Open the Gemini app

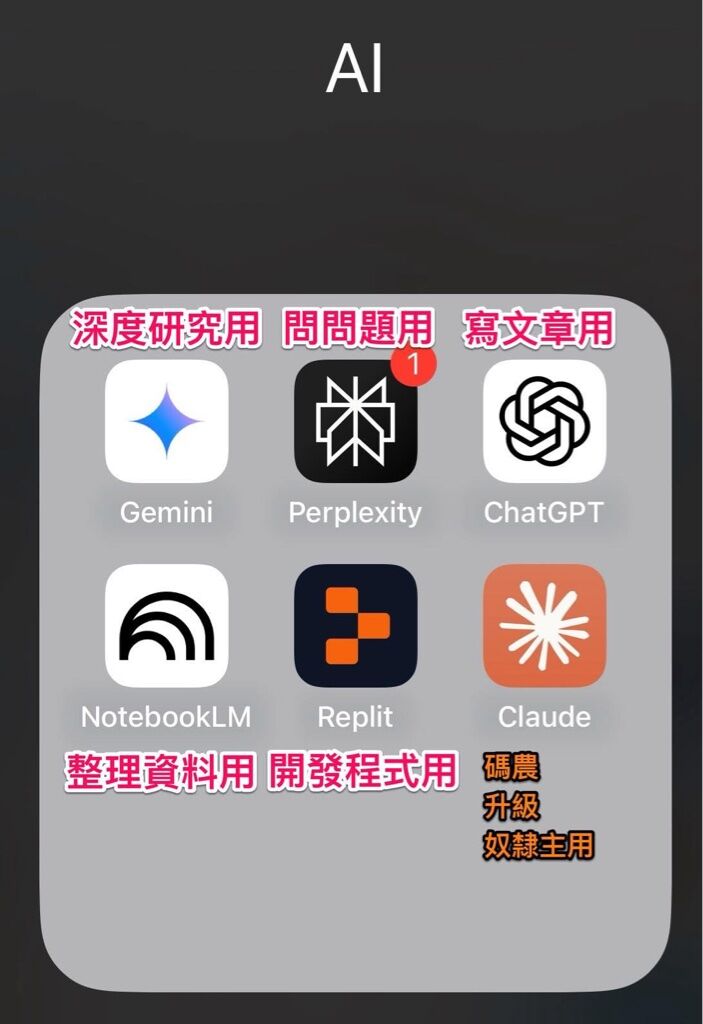(x=166, y=421)
